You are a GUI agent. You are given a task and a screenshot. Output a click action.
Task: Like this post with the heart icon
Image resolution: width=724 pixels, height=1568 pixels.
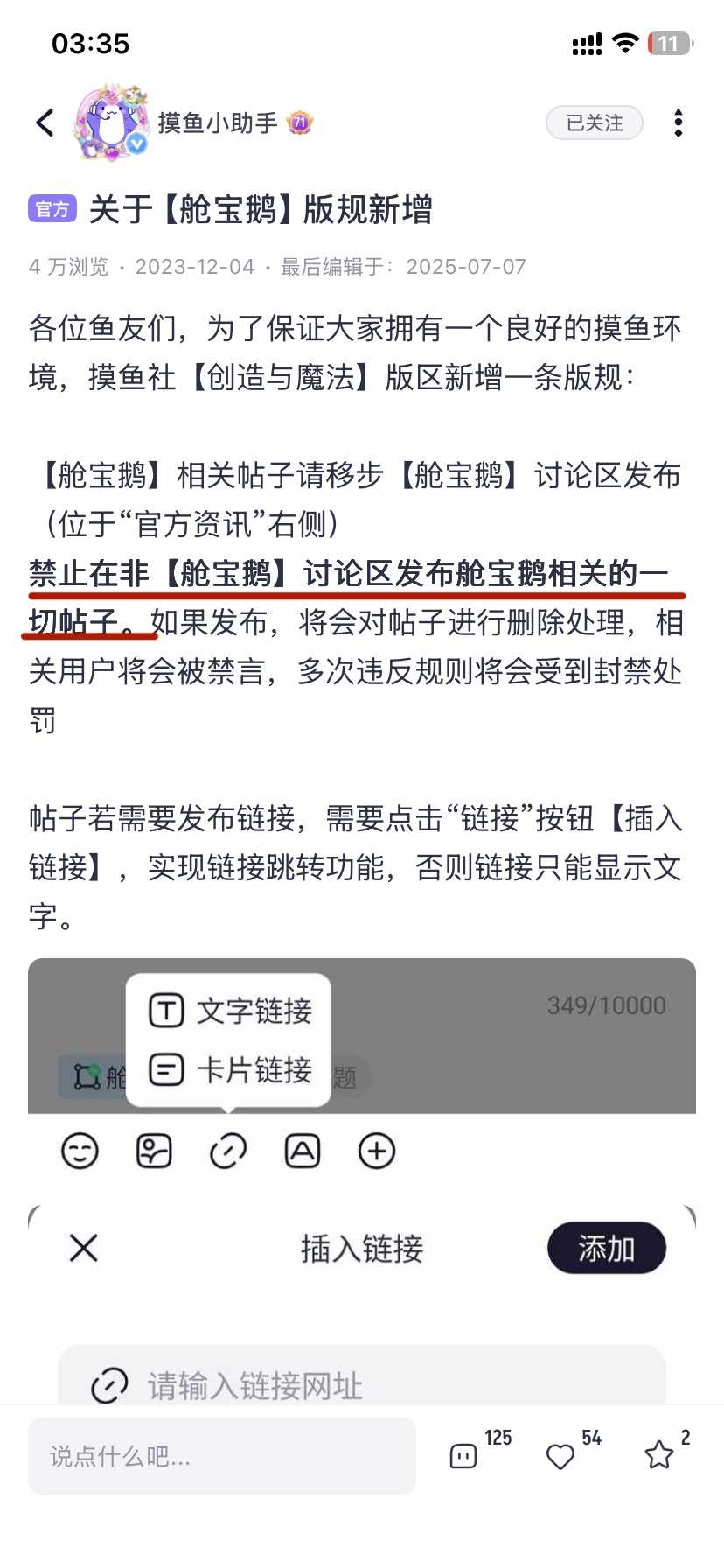[560, 1456]
